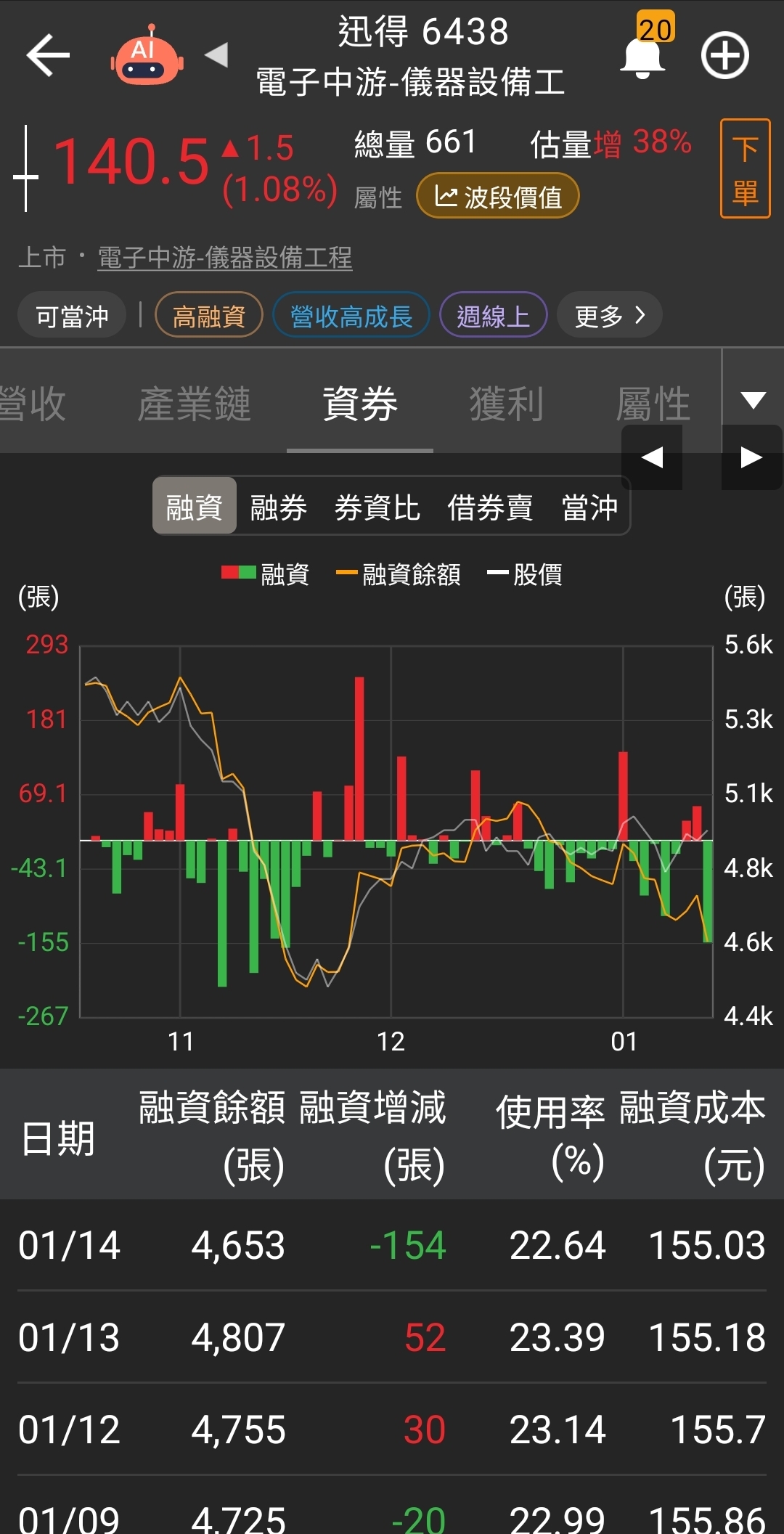784x1534 pixels.
Task: Open the AI robot assistant
Action: coord(147,57)
